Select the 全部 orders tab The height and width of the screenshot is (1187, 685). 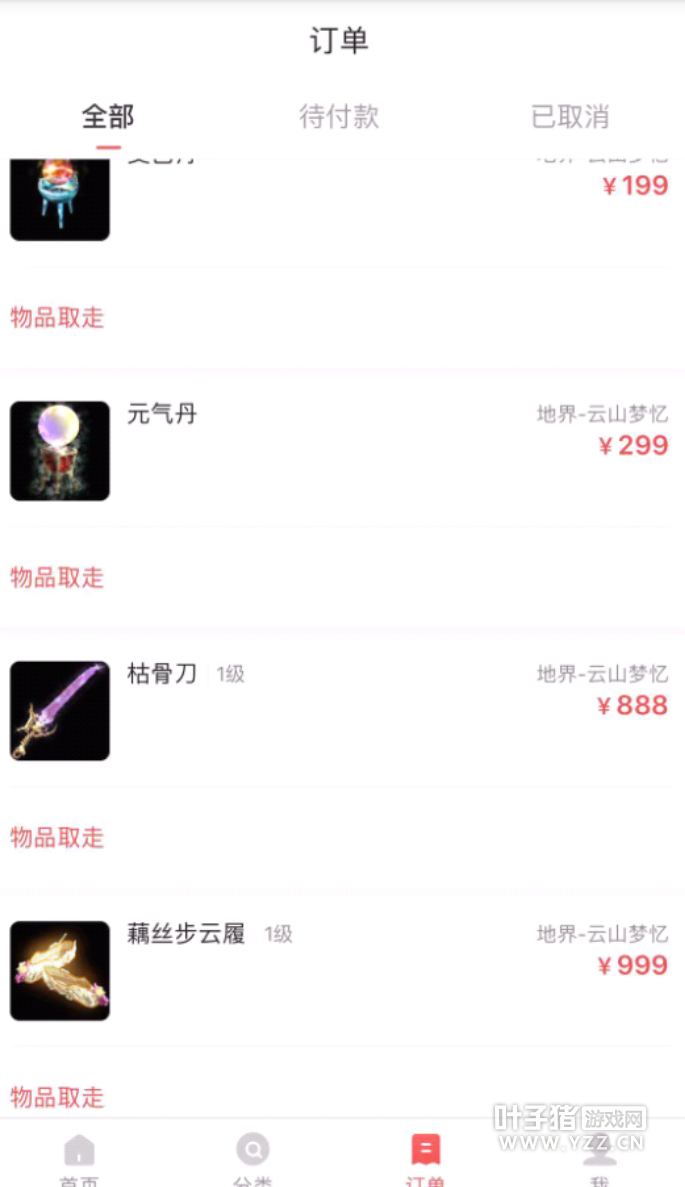coord(108,117)
